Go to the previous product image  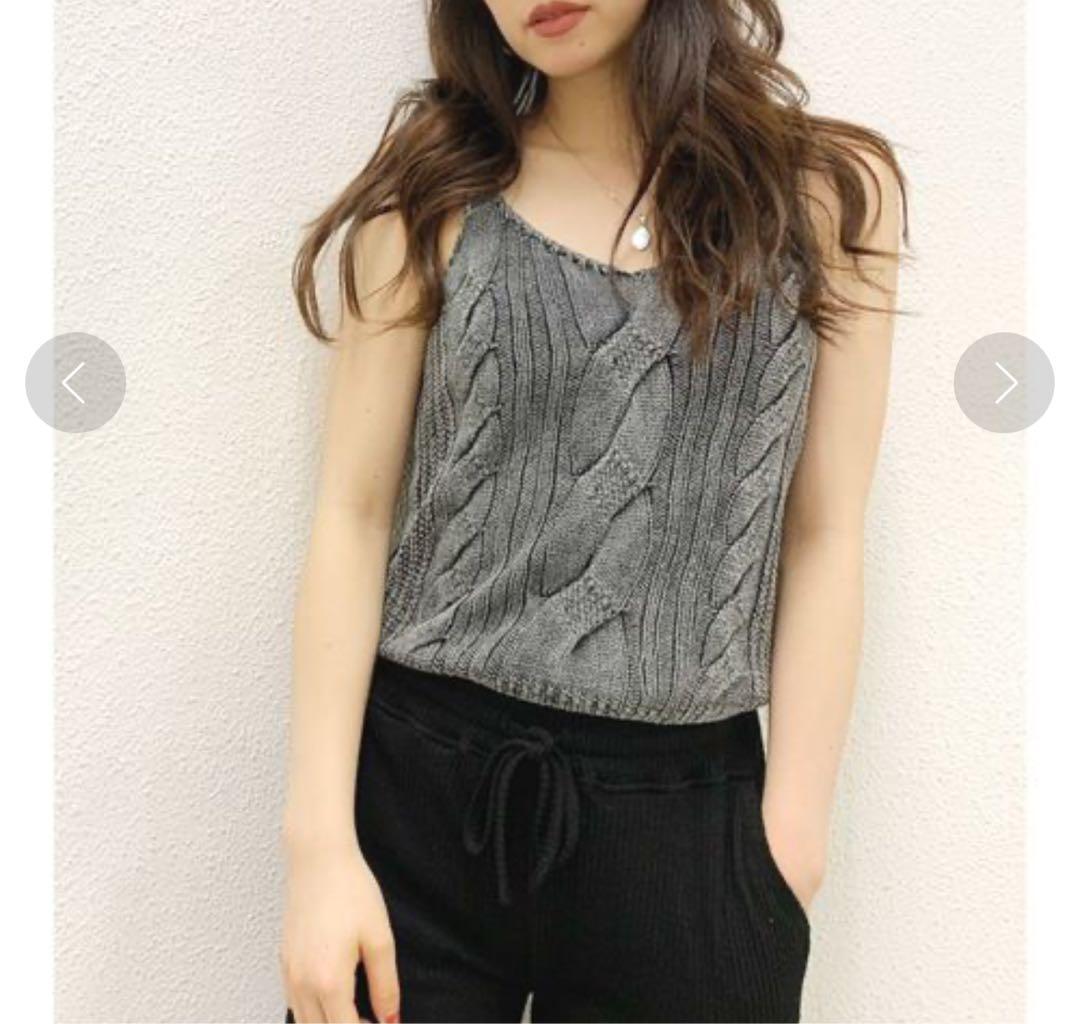(76, 382)
